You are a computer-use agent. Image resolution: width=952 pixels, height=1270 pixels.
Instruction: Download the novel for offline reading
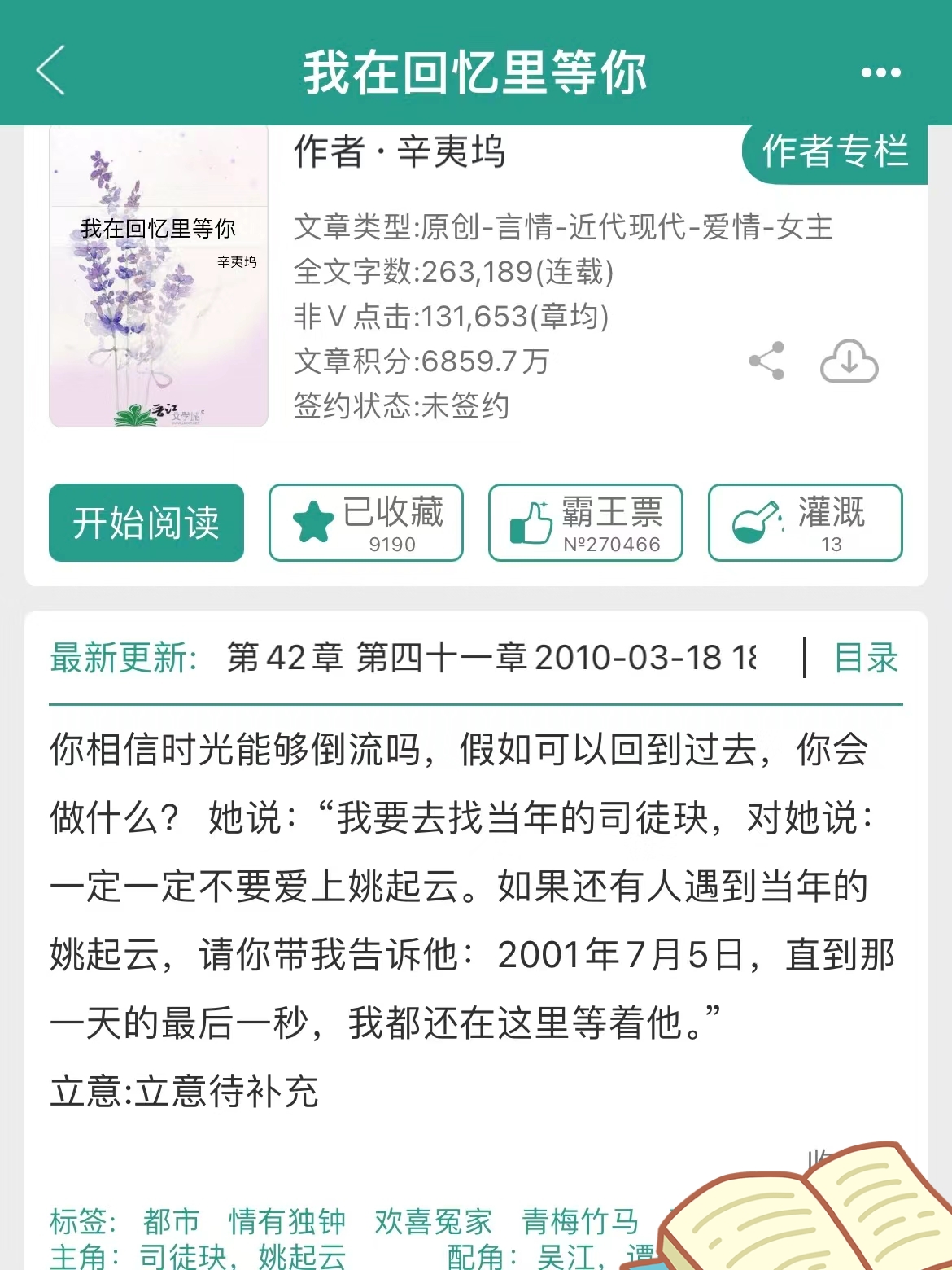[849, 361]
